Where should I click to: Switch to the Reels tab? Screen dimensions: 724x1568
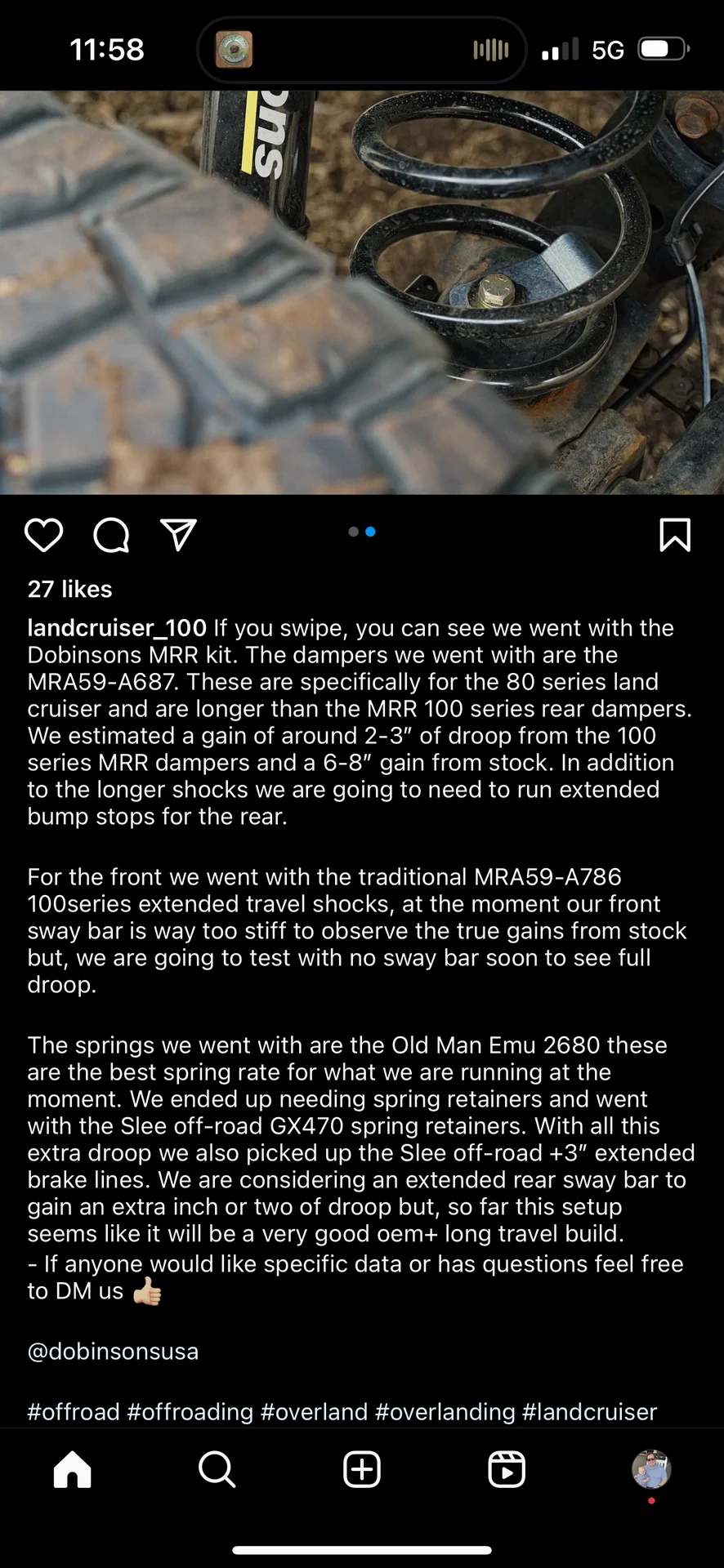click(x=507, y=1470)
